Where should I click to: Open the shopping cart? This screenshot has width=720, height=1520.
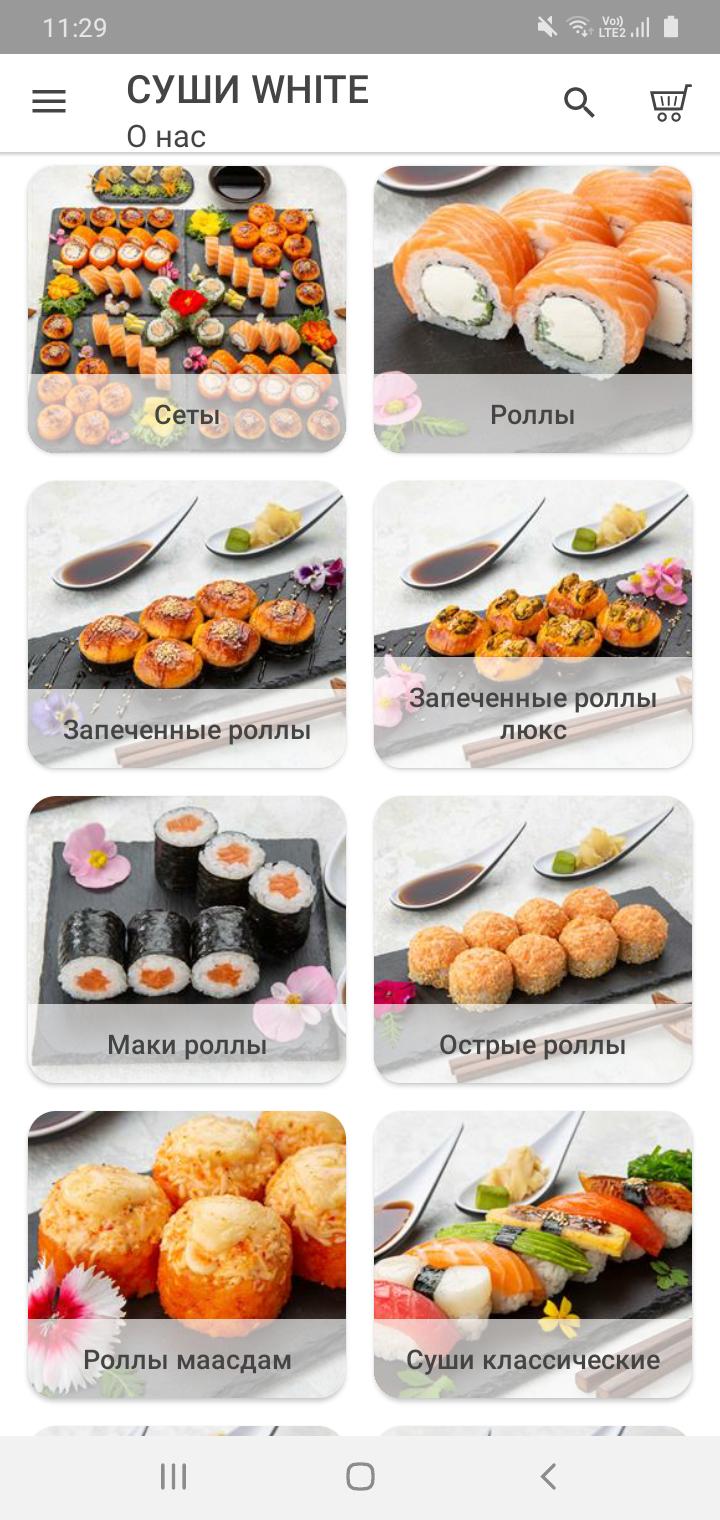tap(670, 102)
